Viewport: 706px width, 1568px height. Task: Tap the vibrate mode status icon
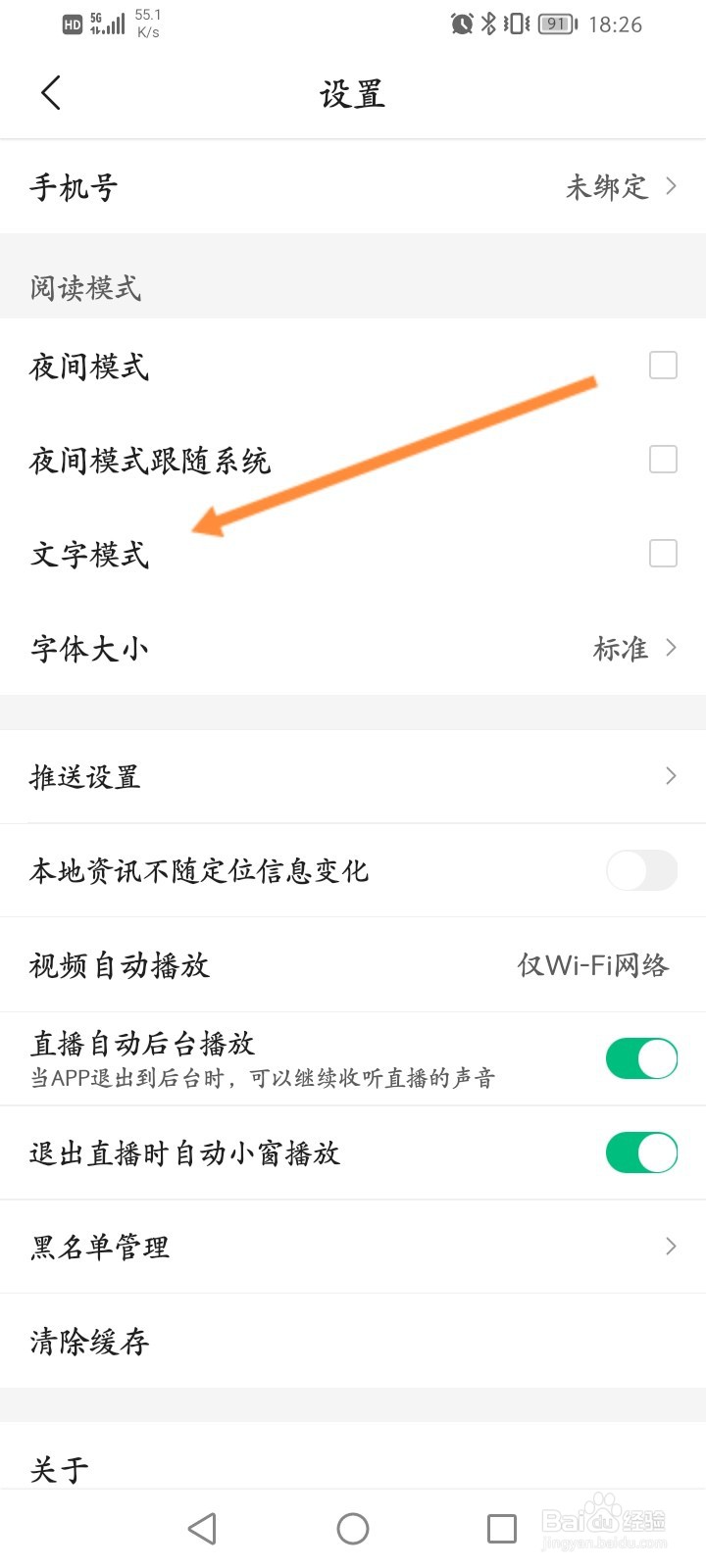coord(517,24)
